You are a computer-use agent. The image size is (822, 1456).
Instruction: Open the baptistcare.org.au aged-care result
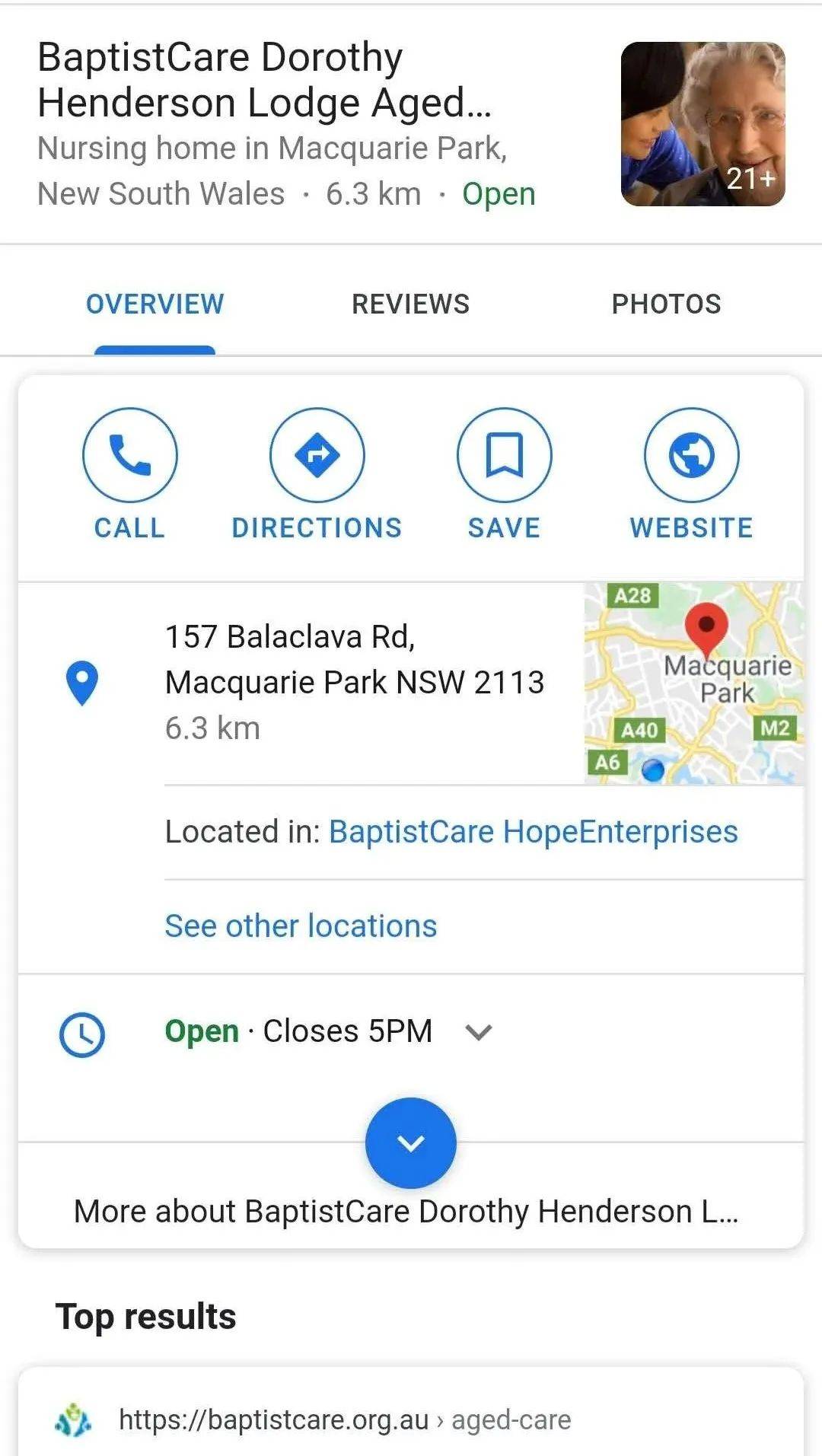point(345,1419)
